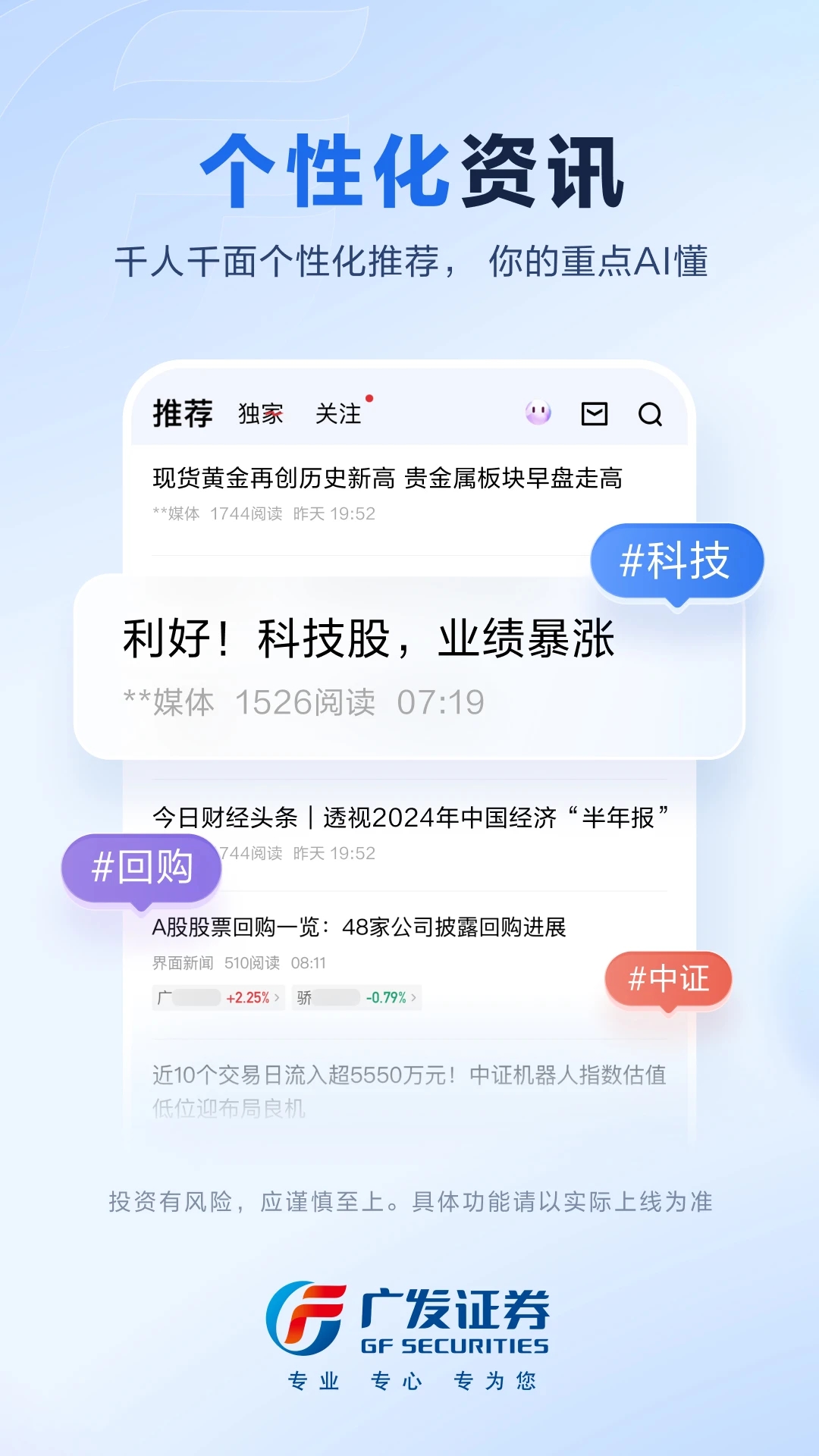Select the #回购 hashtag bubble
Viewport: 819px width, 1456px height.
pyautogui.click(x=140, y=866)
